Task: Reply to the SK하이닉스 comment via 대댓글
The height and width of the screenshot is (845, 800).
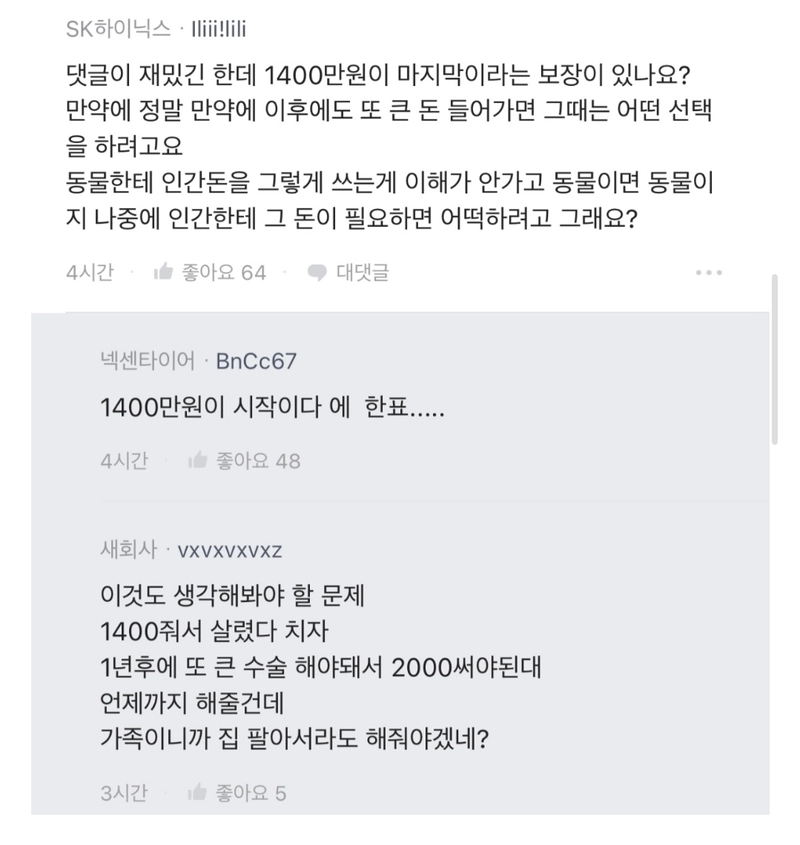Action: tap(348, 272)
